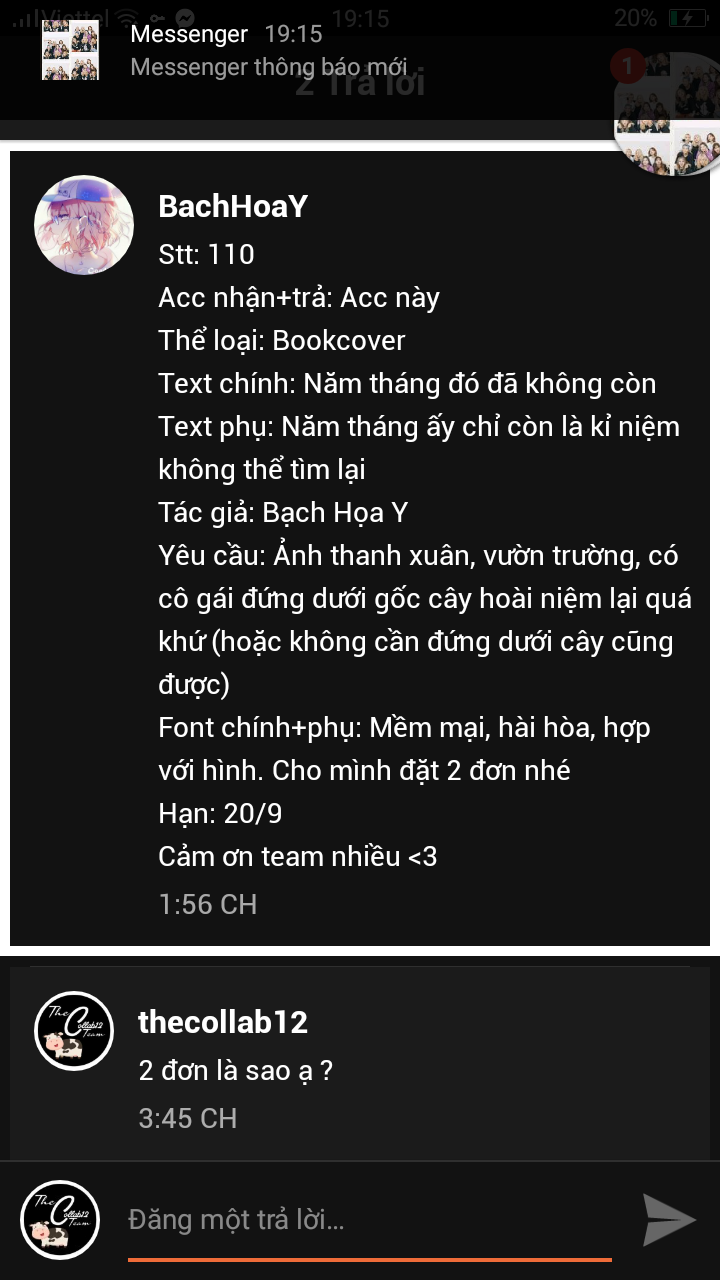Send the reply with the arrow icon

[668, 1219]
